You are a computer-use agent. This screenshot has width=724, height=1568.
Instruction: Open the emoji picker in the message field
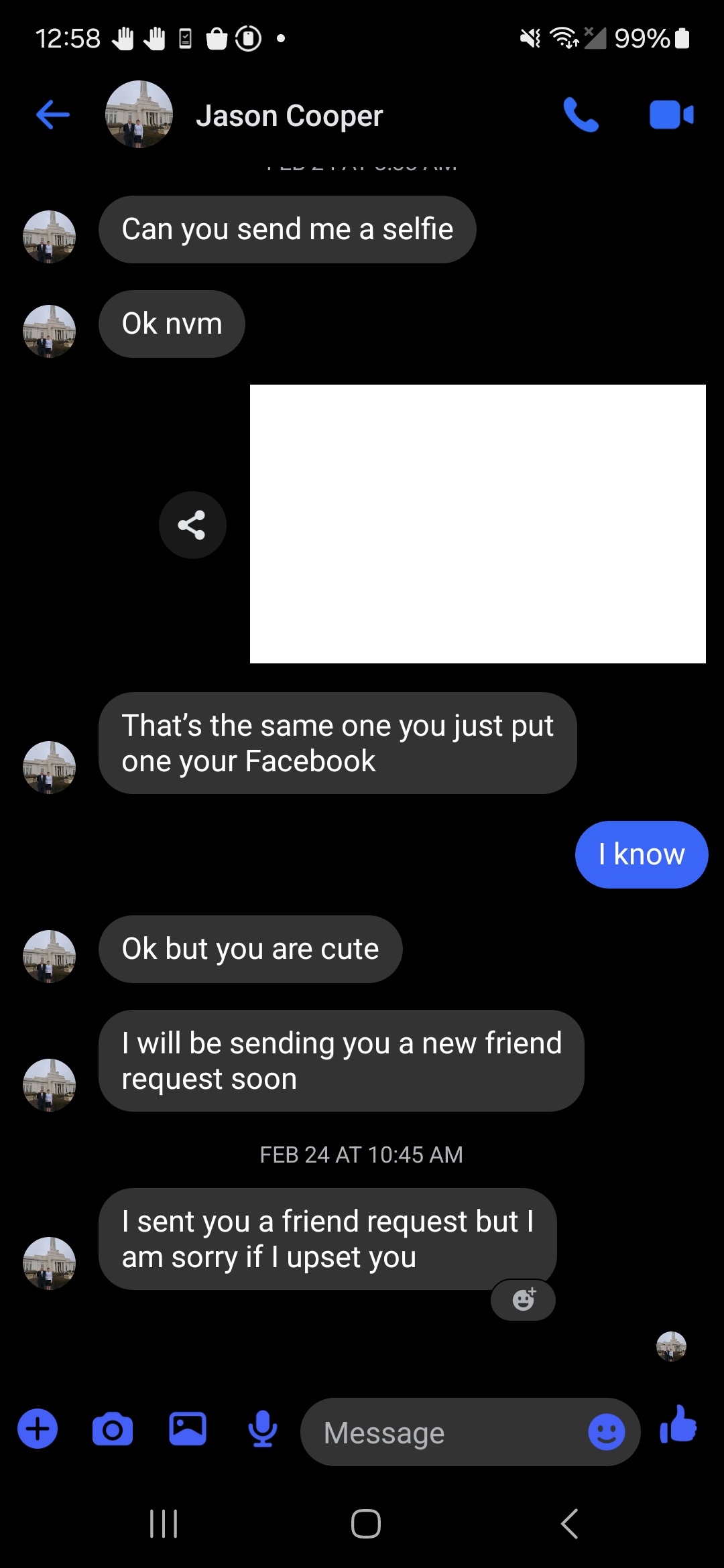[607, 1432]
